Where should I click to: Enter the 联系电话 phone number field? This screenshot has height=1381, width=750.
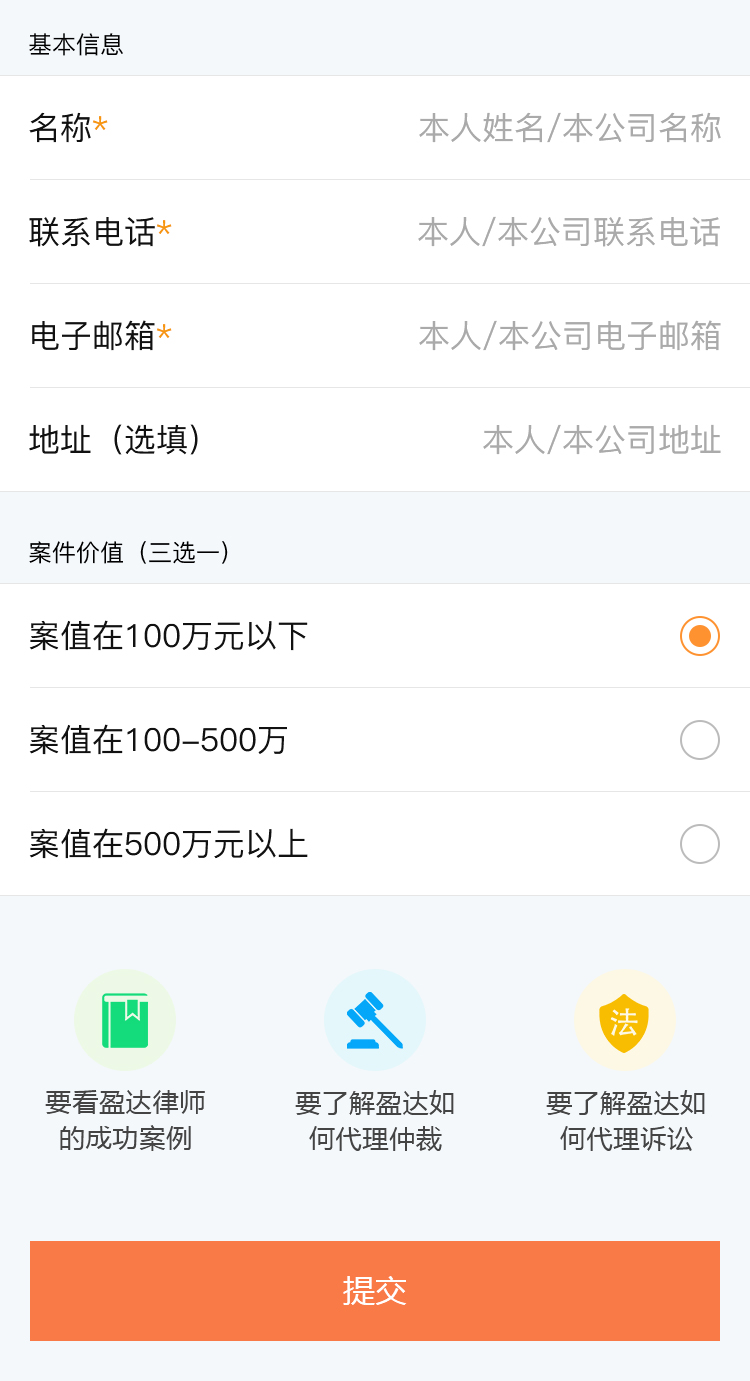tap(569, 232)
